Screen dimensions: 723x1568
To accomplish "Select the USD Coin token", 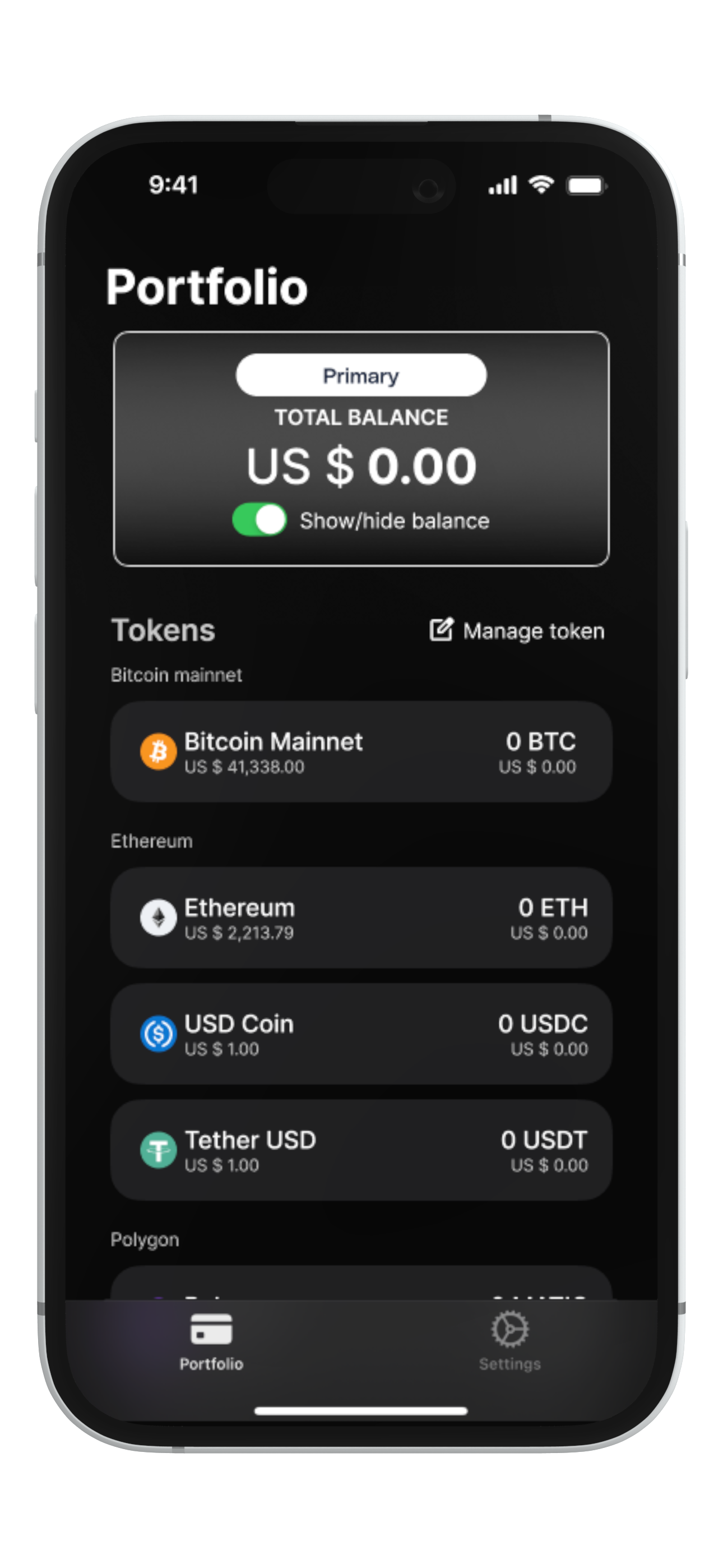I will [361, 1034].
